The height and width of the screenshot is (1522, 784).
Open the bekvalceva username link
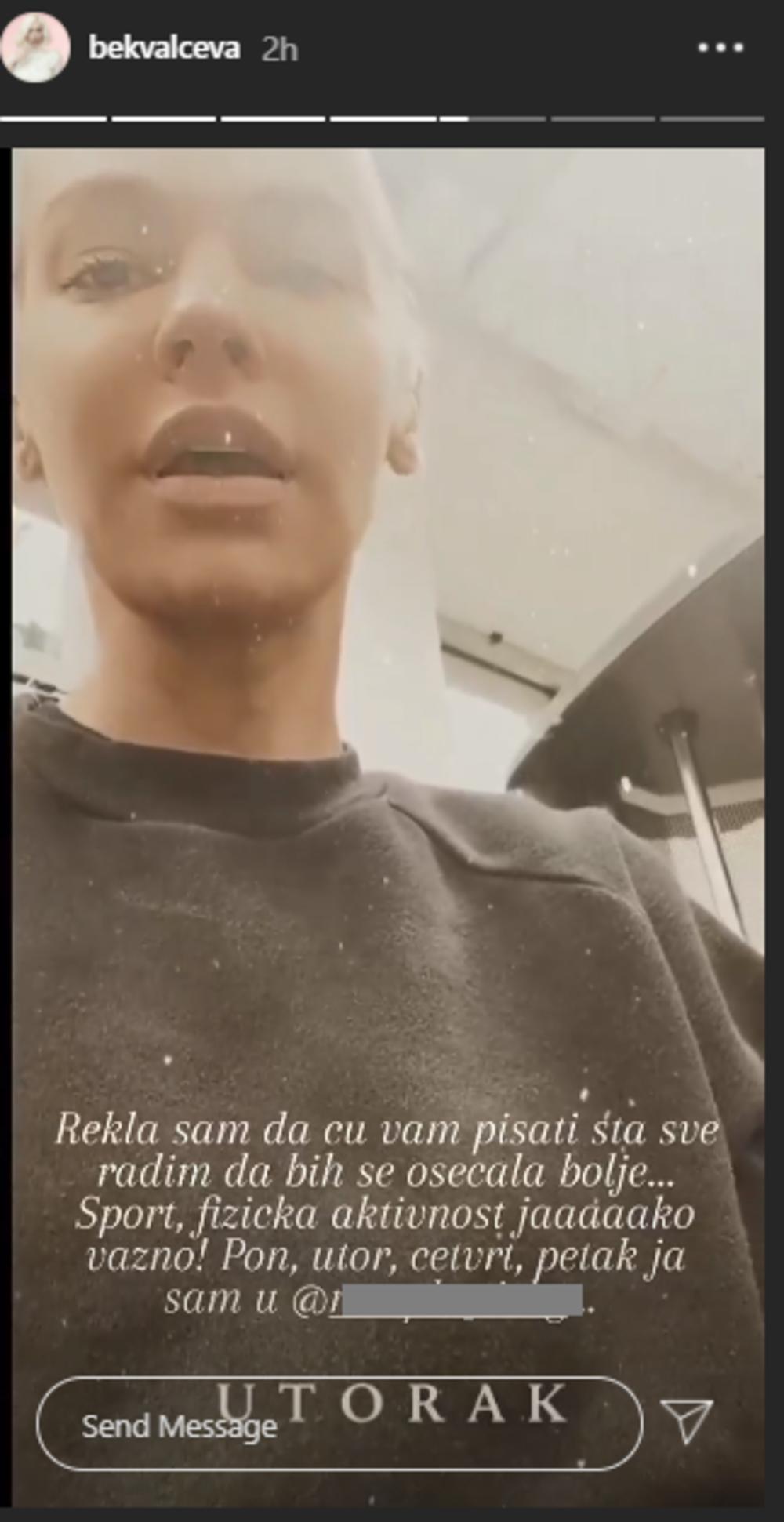164,49
